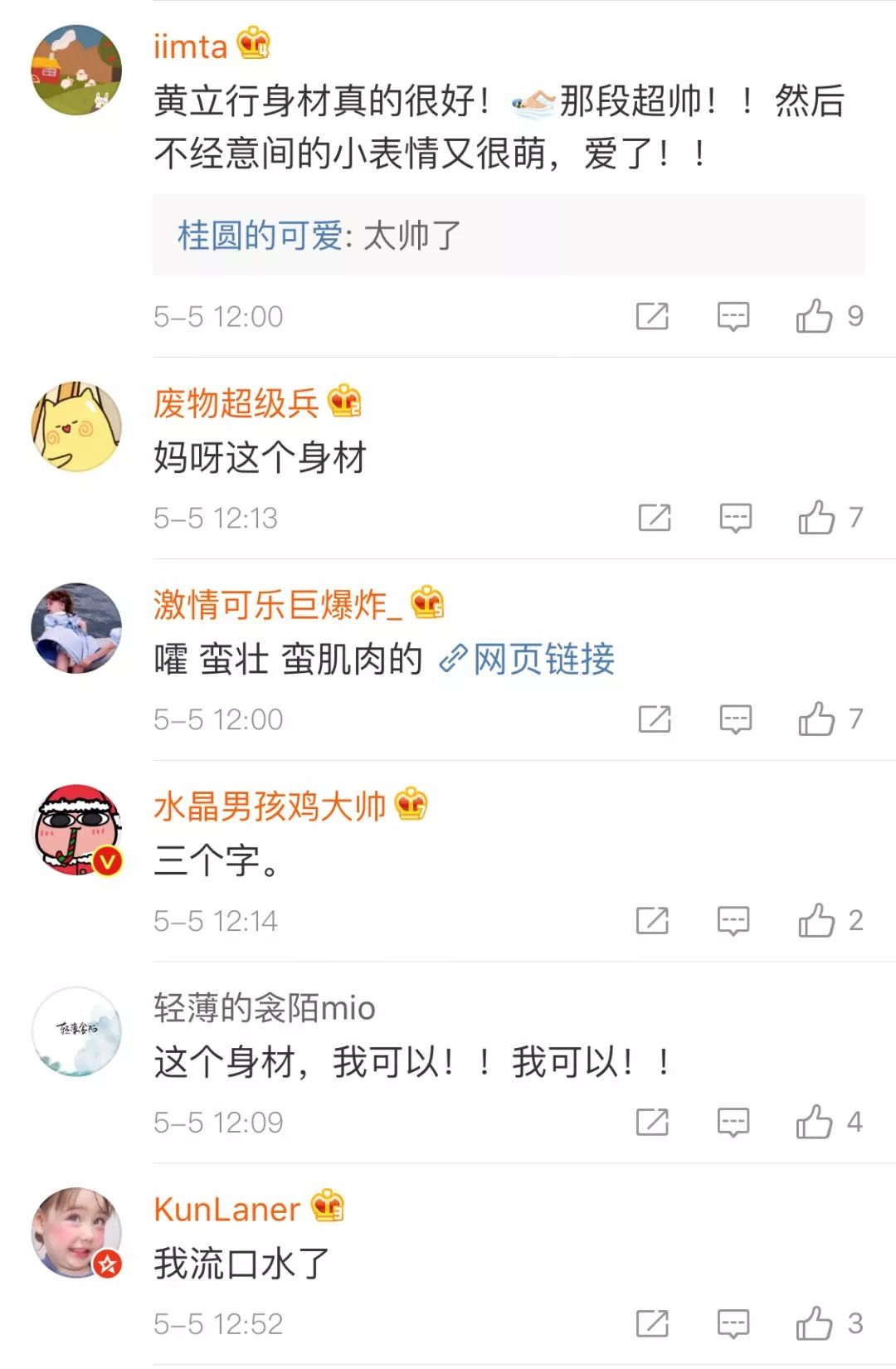Open KunLaner's profile via username
Image resolution: width=896 pixels, height=1369 pixels.
226,1210
